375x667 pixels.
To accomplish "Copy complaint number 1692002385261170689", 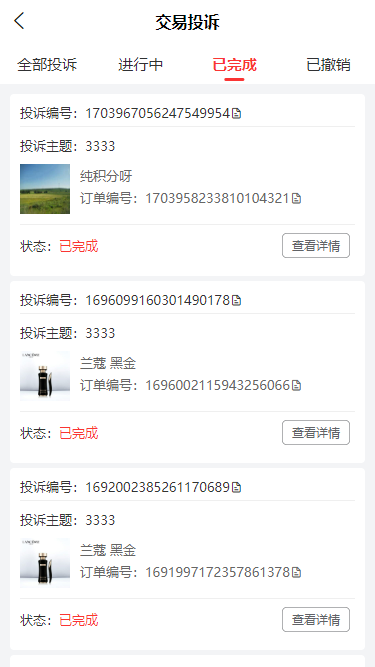I will point(236,487).
